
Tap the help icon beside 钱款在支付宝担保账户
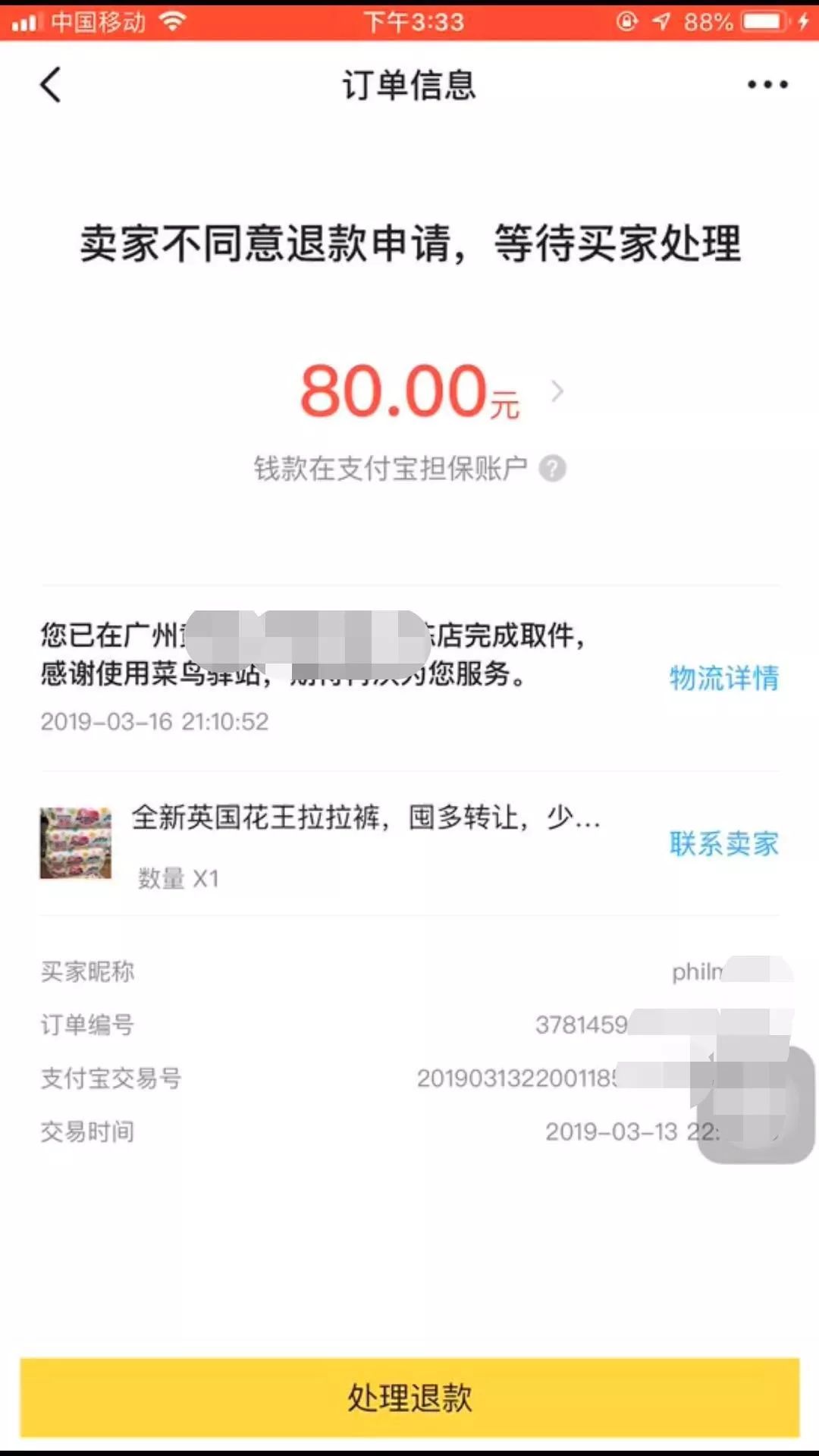(552, 469)
